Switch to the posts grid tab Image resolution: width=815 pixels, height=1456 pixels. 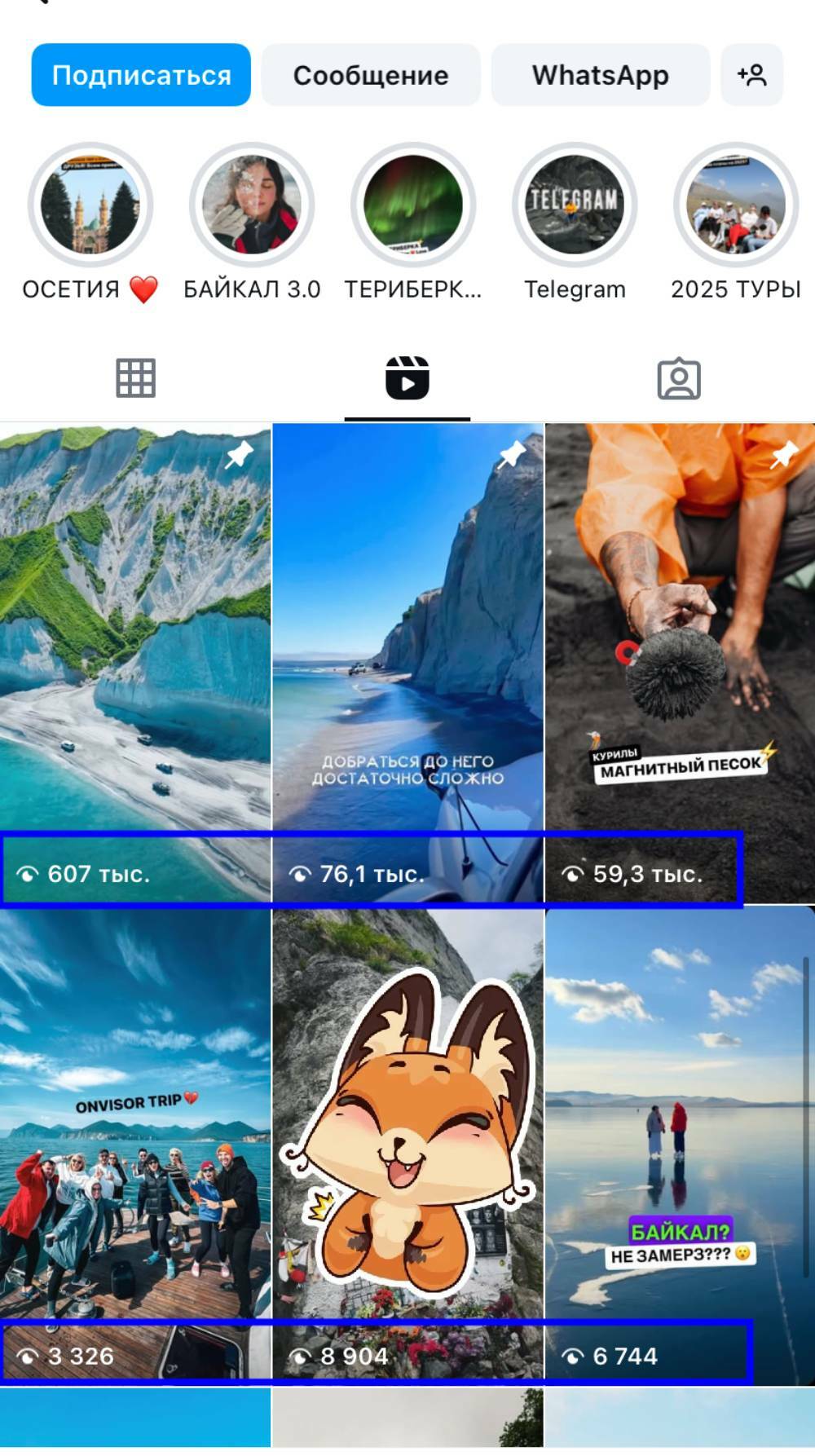click(x=135, y=378)
